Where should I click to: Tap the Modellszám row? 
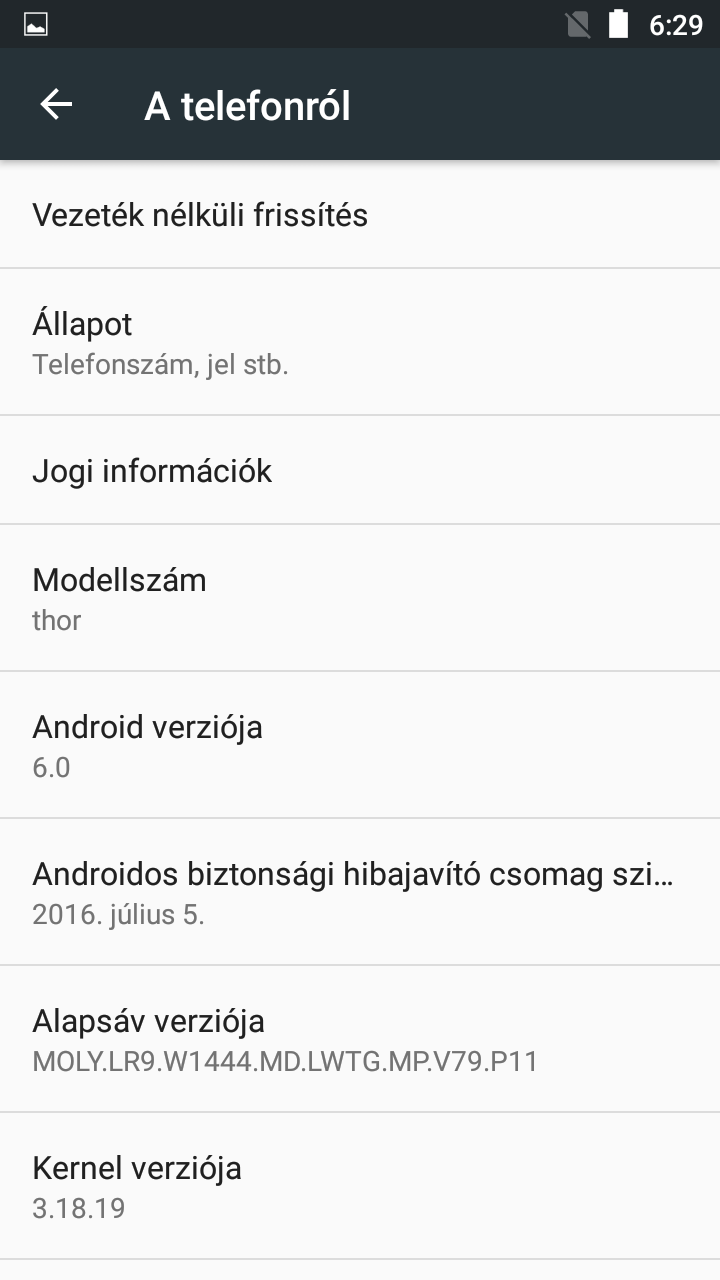pos(360,598)
